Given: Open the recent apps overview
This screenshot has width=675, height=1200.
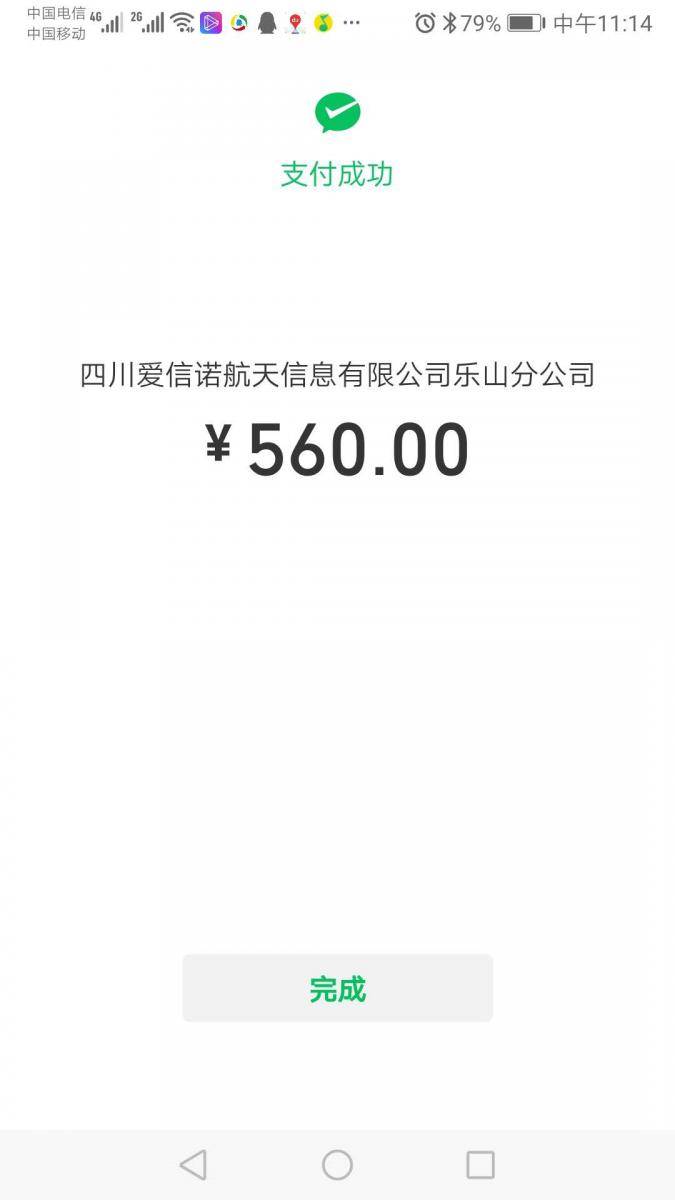Looking at the screenshot, I should click(480, 1165).
